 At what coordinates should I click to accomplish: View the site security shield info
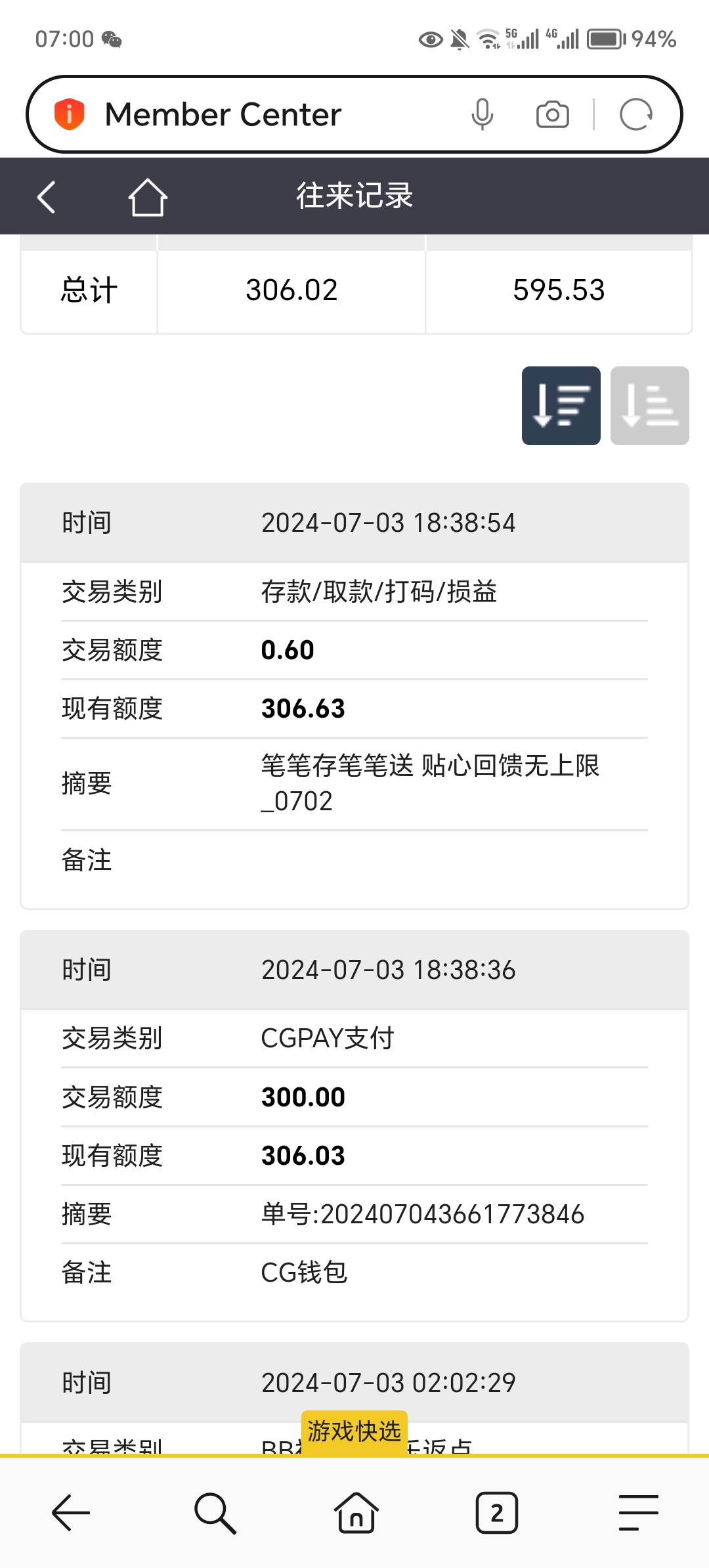pyautogui.click(x=69, y=114)
